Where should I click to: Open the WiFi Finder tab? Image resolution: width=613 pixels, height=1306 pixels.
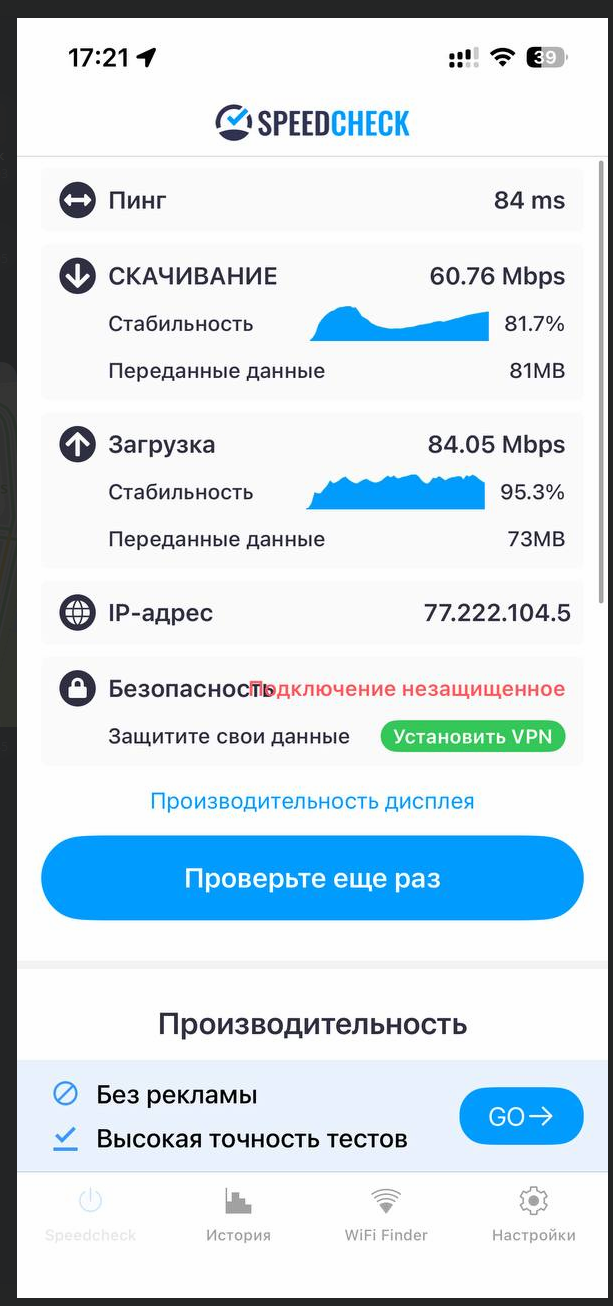(386, 1213)
